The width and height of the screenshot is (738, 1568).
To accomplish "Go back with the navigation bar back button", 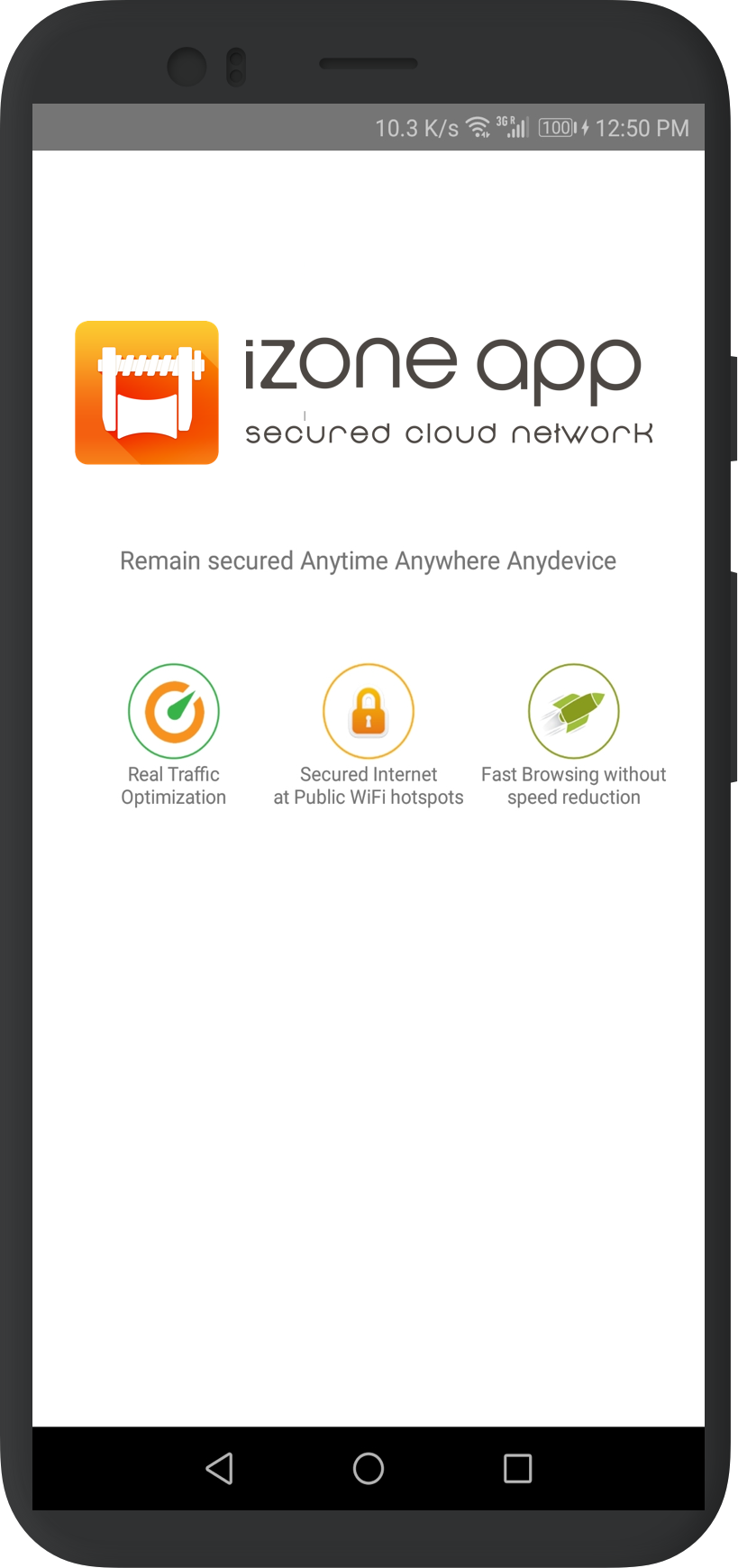I will pyautogui.click(x=220, y=1468).
